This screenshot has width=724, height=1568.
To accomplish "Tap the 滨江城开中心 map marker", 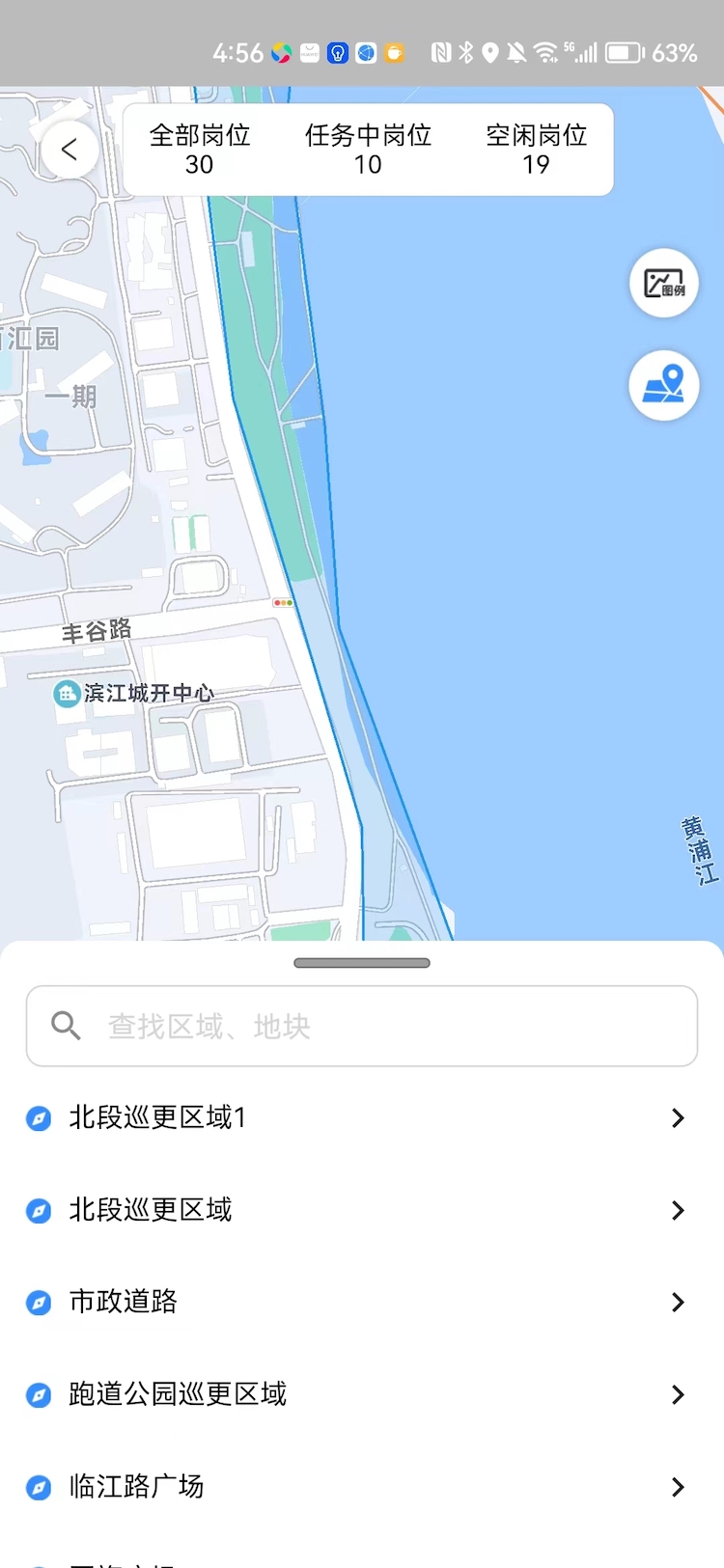I will pyautogui.click(x=67, y=693).
